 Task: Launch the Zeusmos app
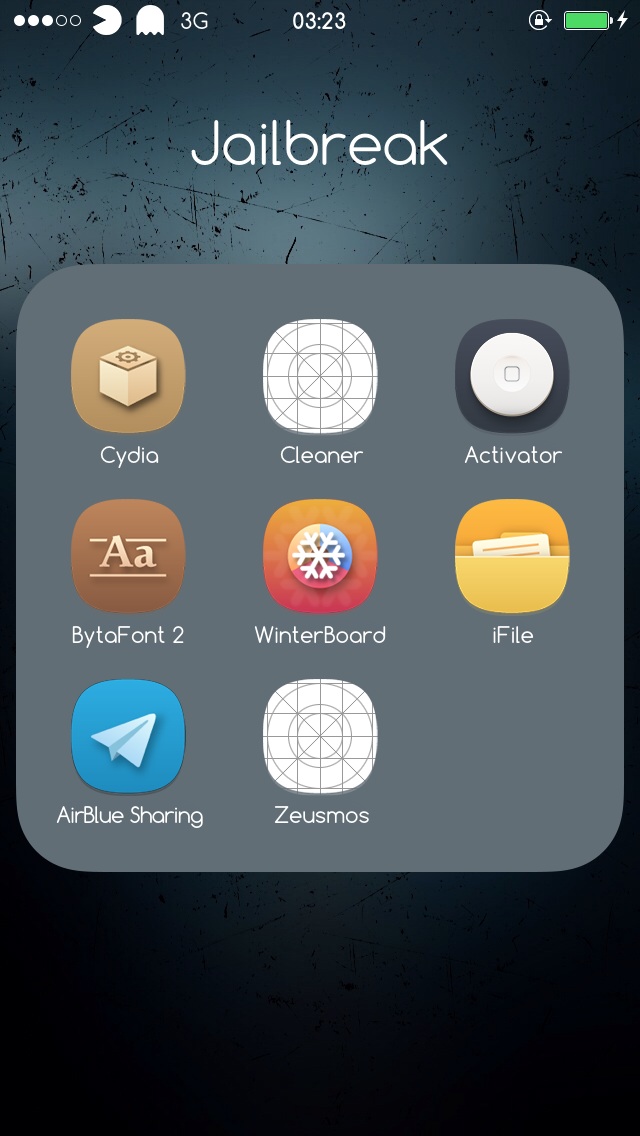tap(320, 736)
